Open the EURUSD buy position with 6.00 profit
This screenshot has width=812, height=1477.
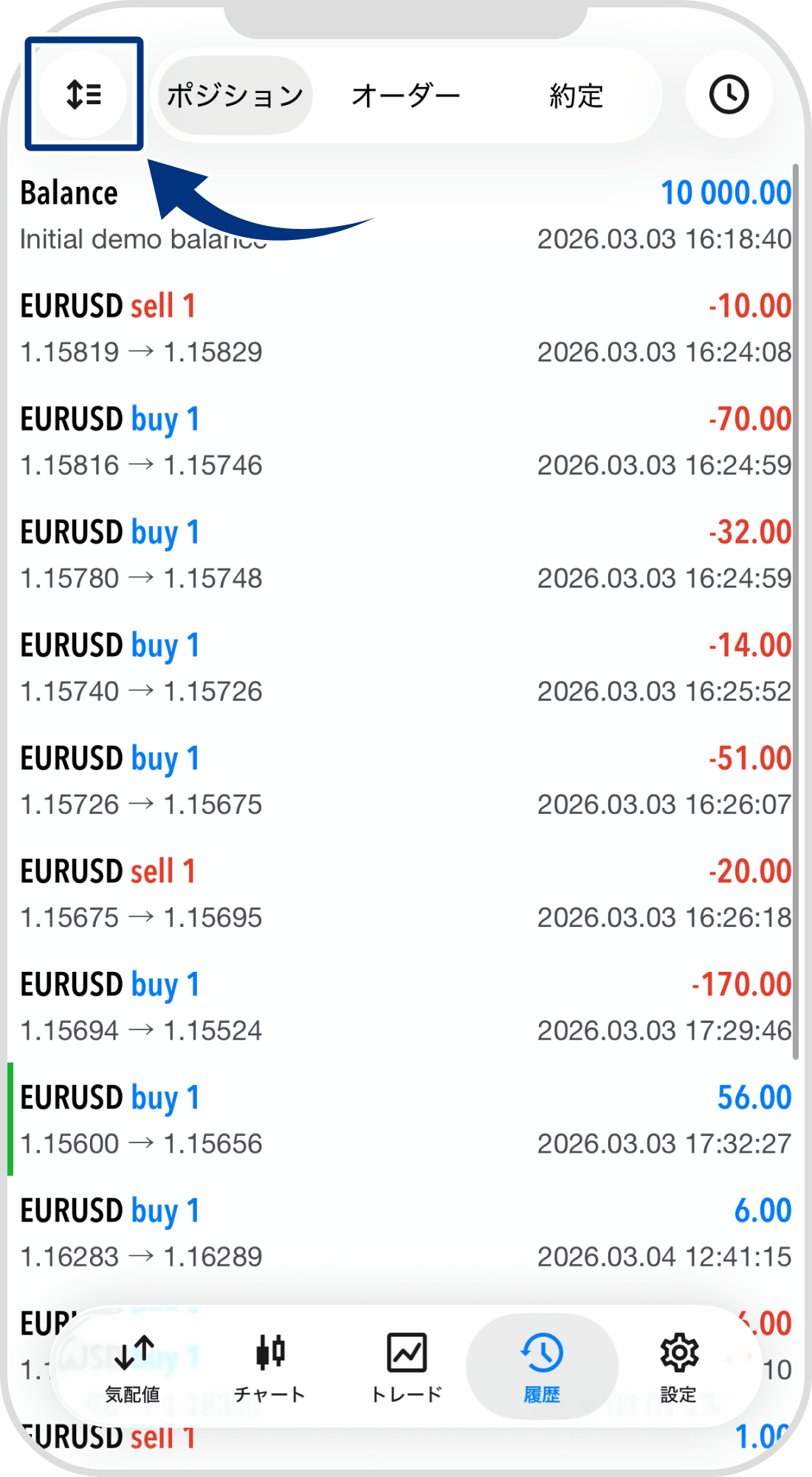pos(405,1232)
